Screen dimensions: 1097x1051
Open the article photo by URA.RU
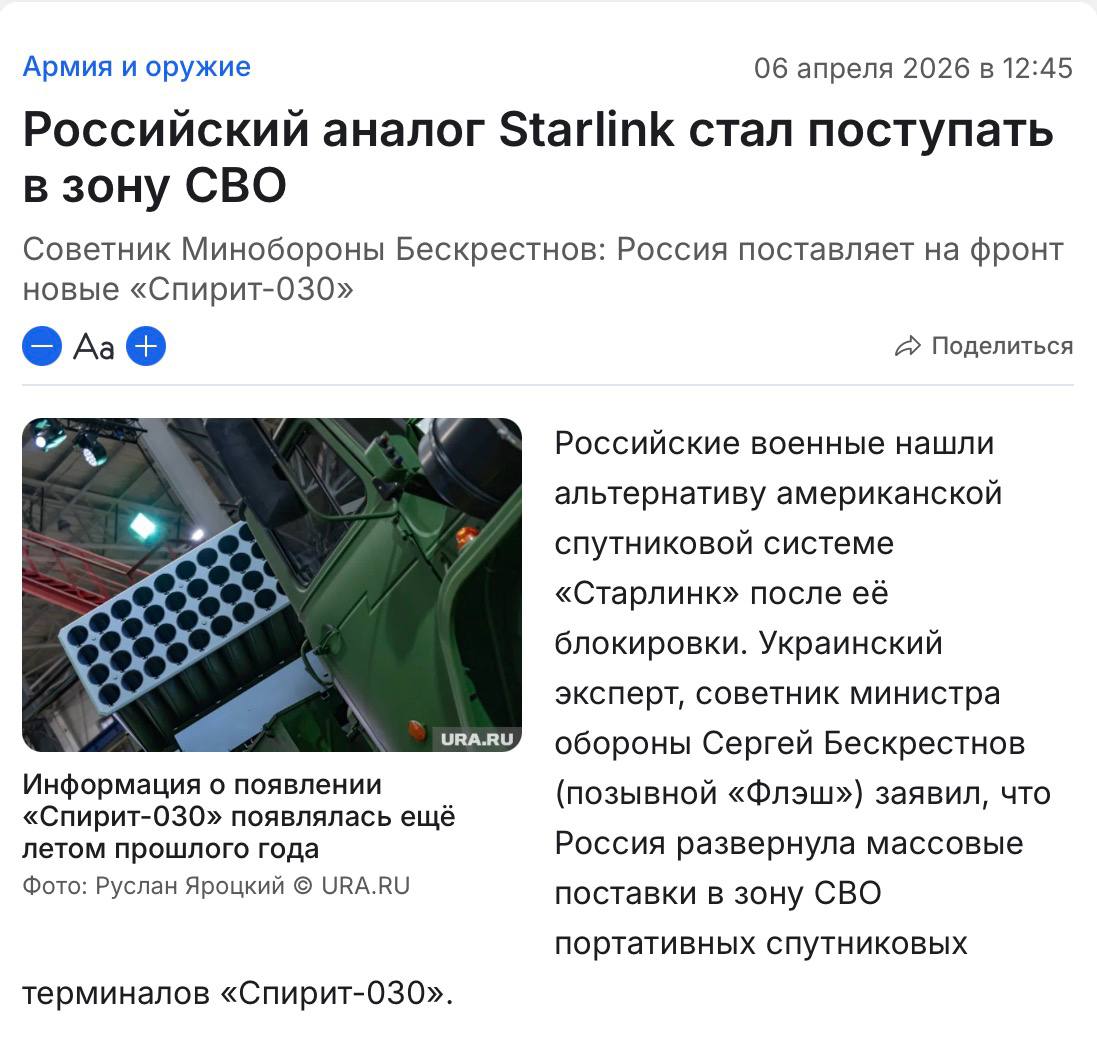(x=272, y=585)
